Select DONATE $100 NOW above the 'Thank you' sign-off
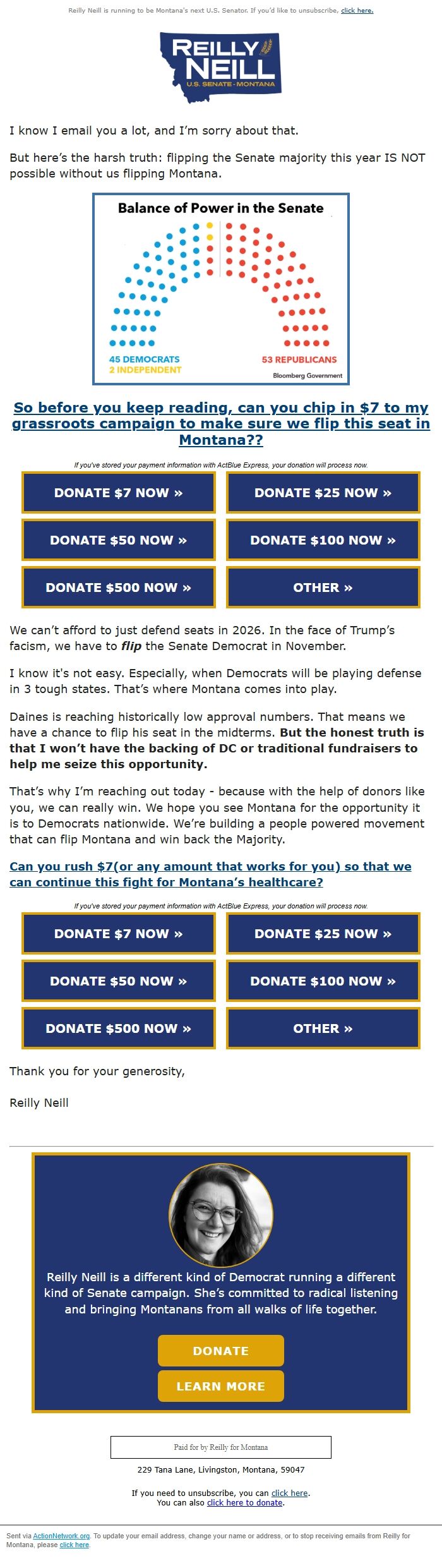442x1568 pixels. (323, 981)
